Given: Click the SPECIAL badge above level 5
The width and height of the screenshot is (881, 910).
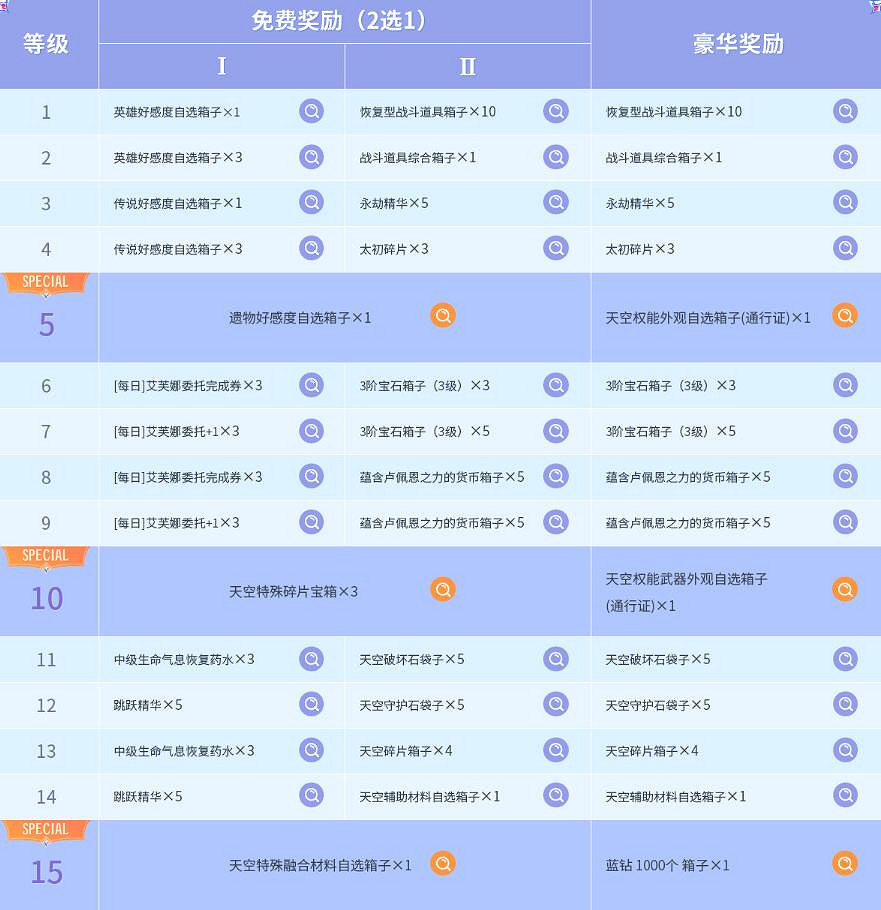Looking at the screenshot, I should [x=46, y=281].
